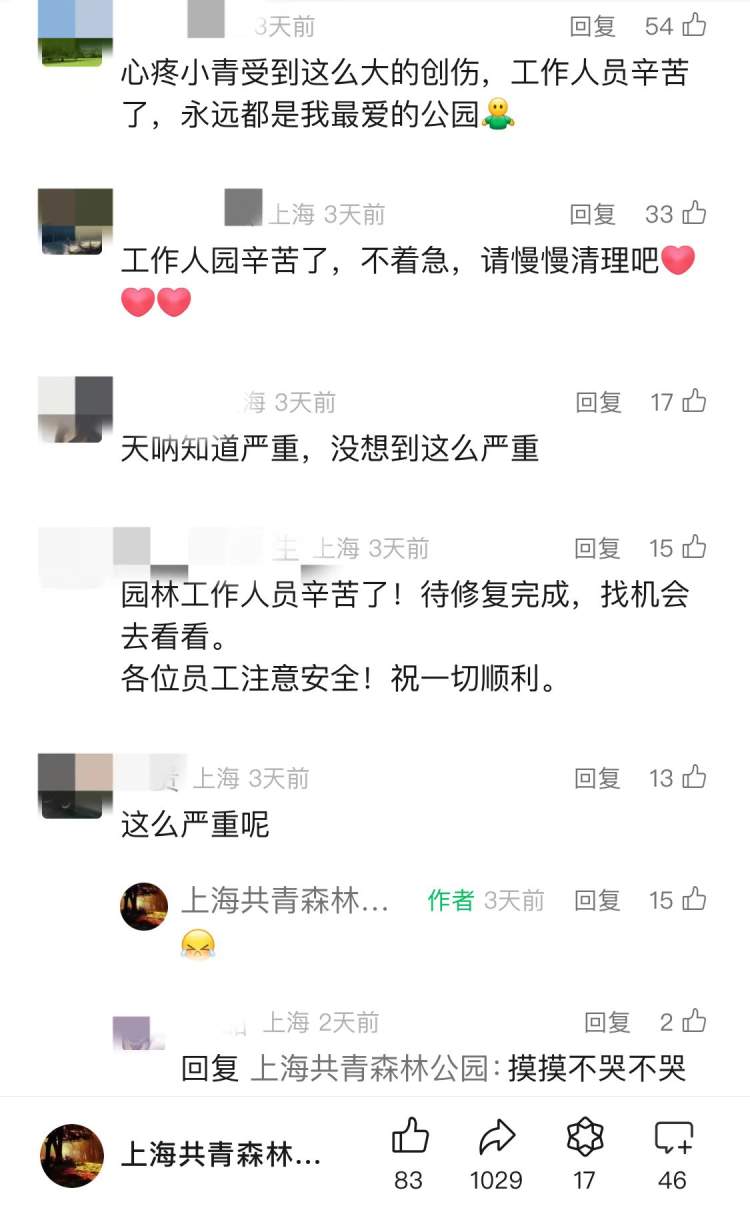
Task: Reply to the comment 这么严重呢
Action: 598,778
